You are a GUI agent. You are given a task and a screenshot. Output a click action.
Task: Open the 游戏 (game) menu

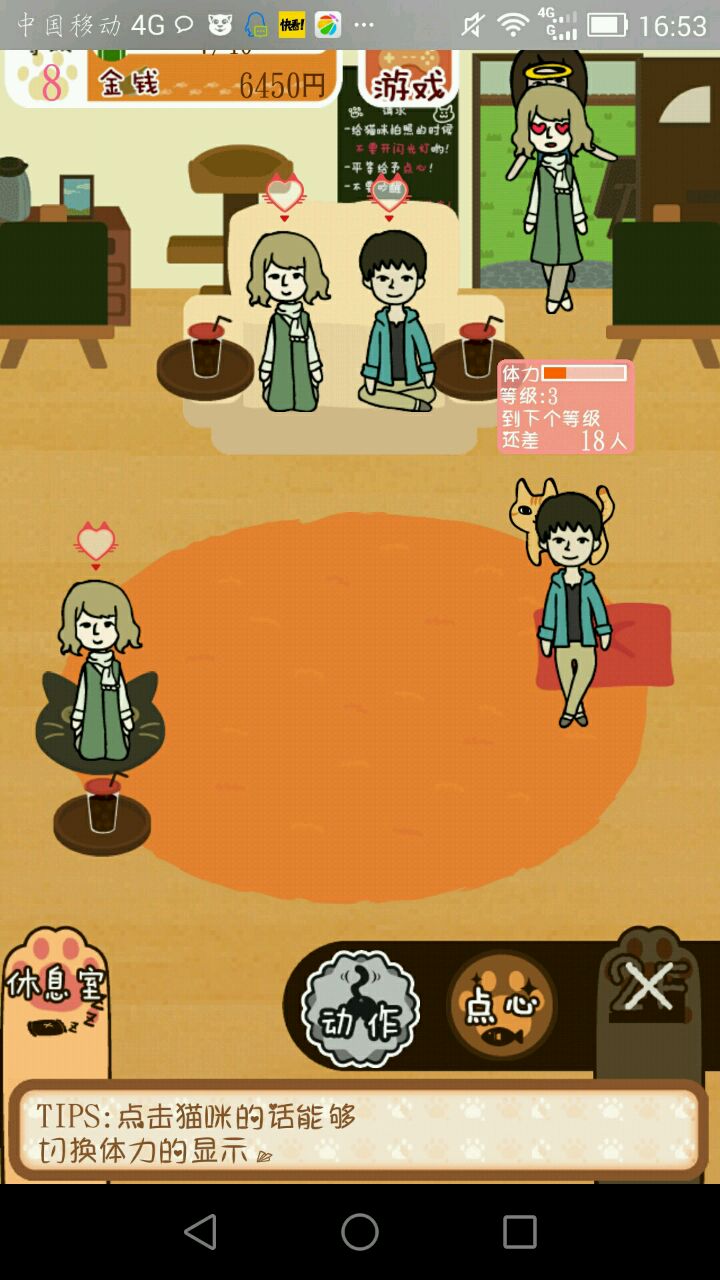point(408,80)
